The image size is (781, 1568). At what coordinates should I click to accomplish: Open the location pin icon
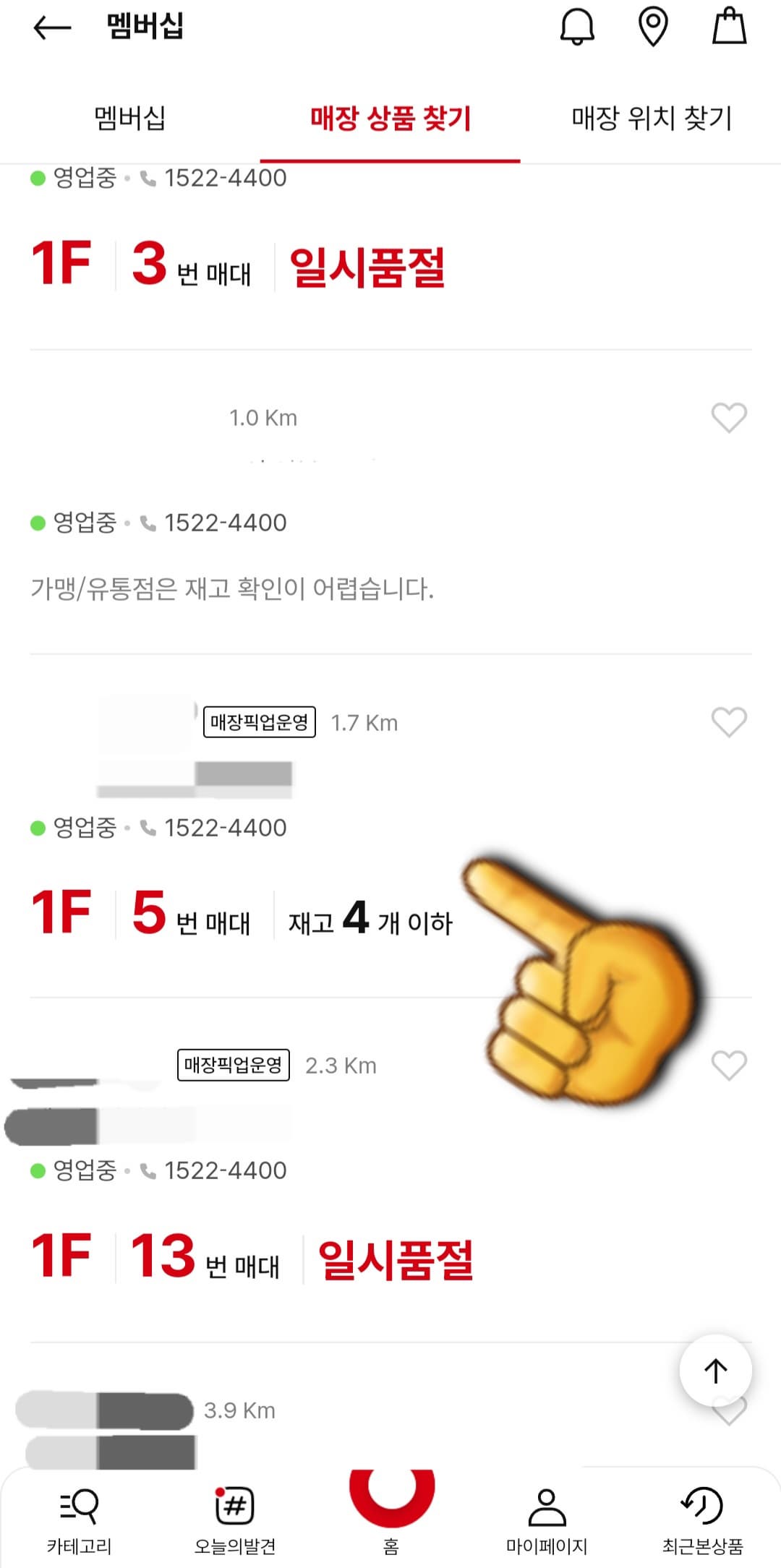pyautogui.click(x=652, y=27)
